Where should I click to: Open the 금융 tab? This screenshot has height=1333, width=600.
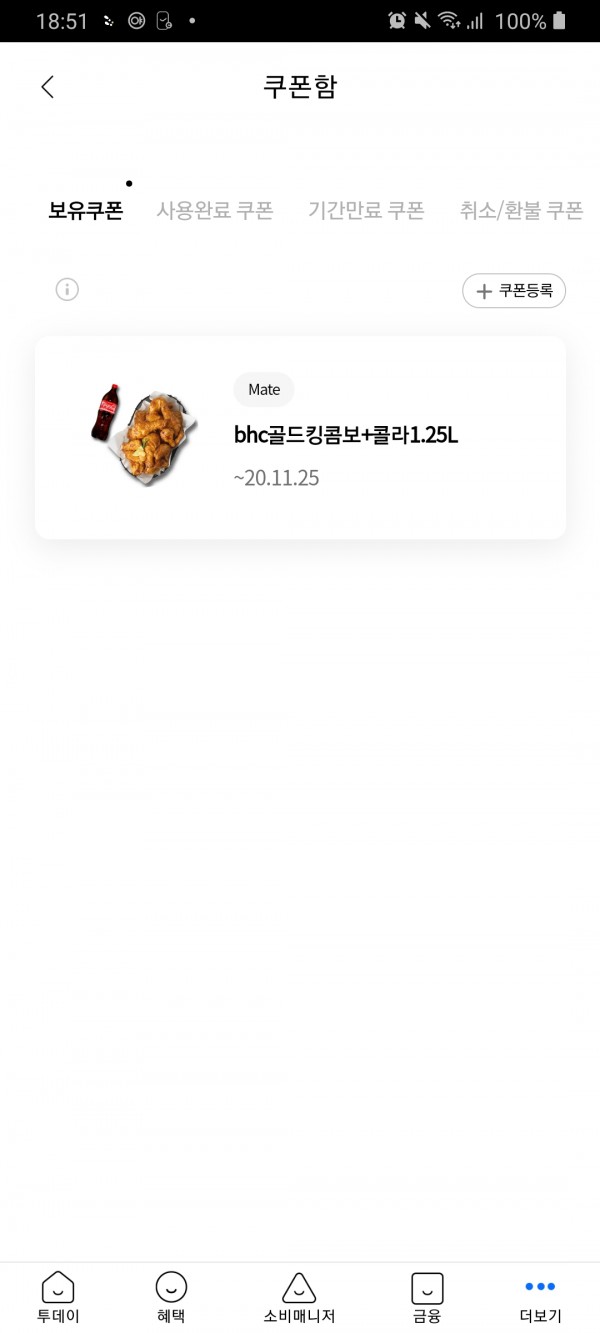427,1297
